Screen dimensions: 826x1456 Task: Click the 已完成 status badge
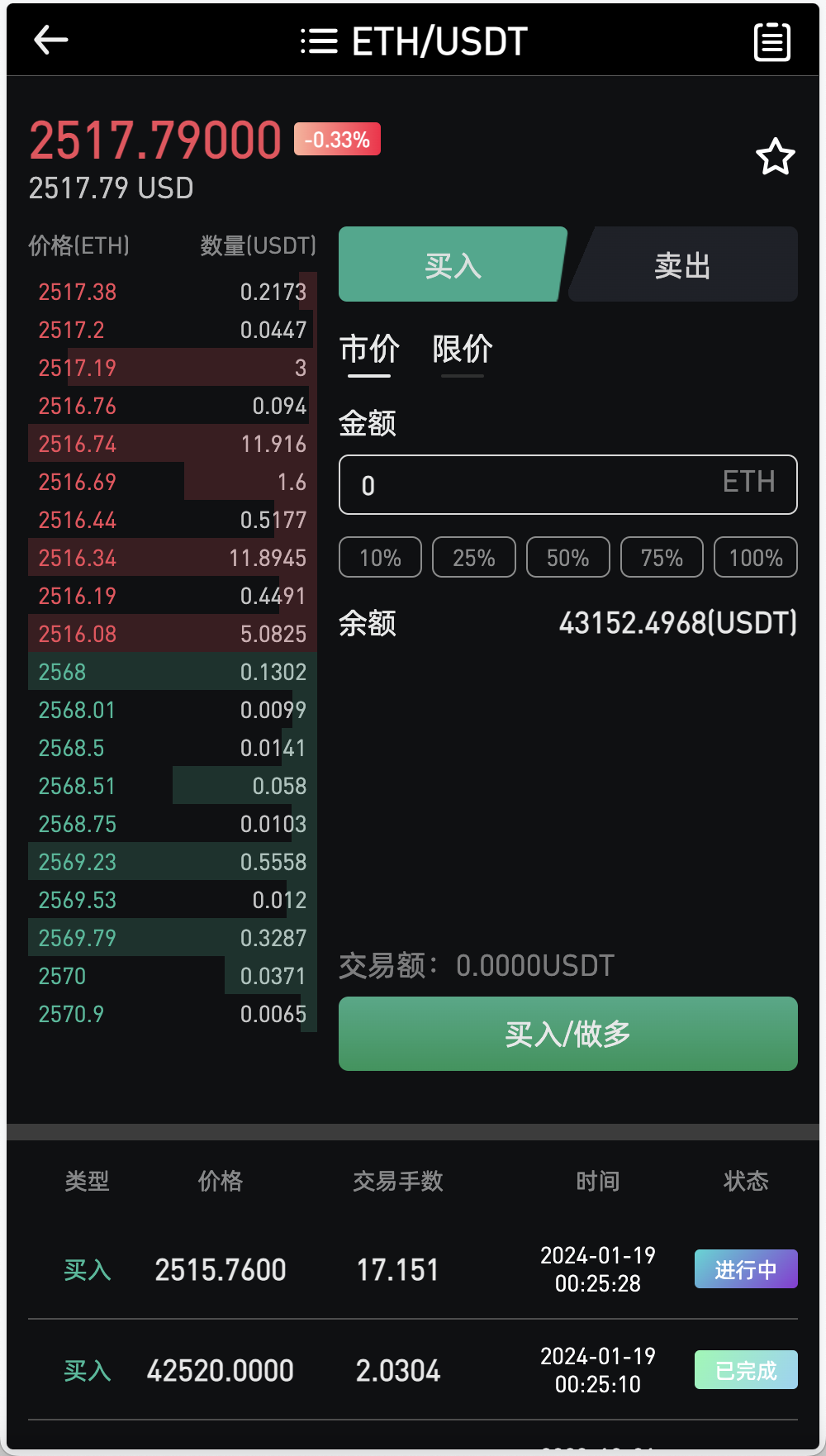(745, 1369)
